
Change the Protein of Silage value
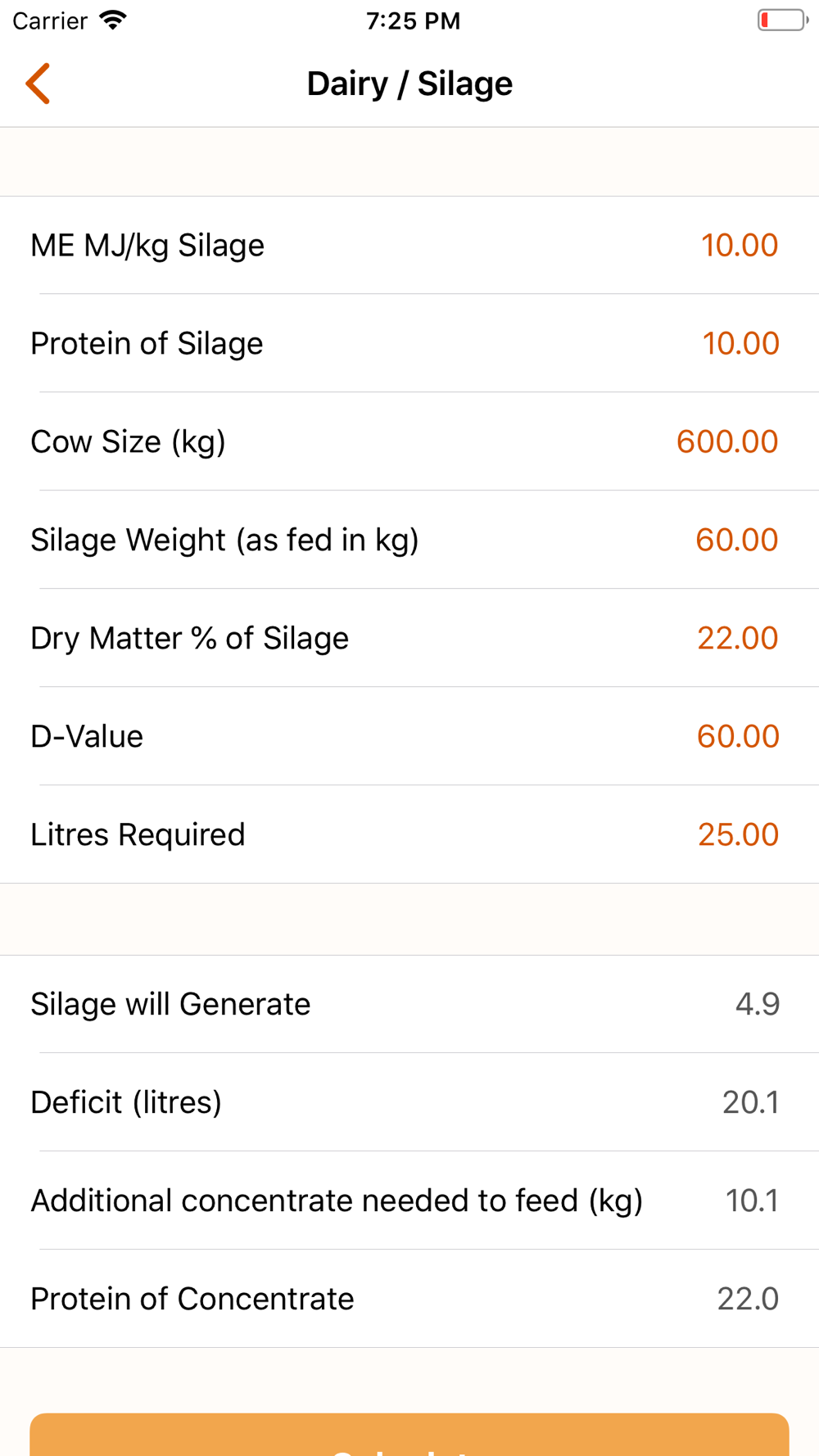point(740,343)
